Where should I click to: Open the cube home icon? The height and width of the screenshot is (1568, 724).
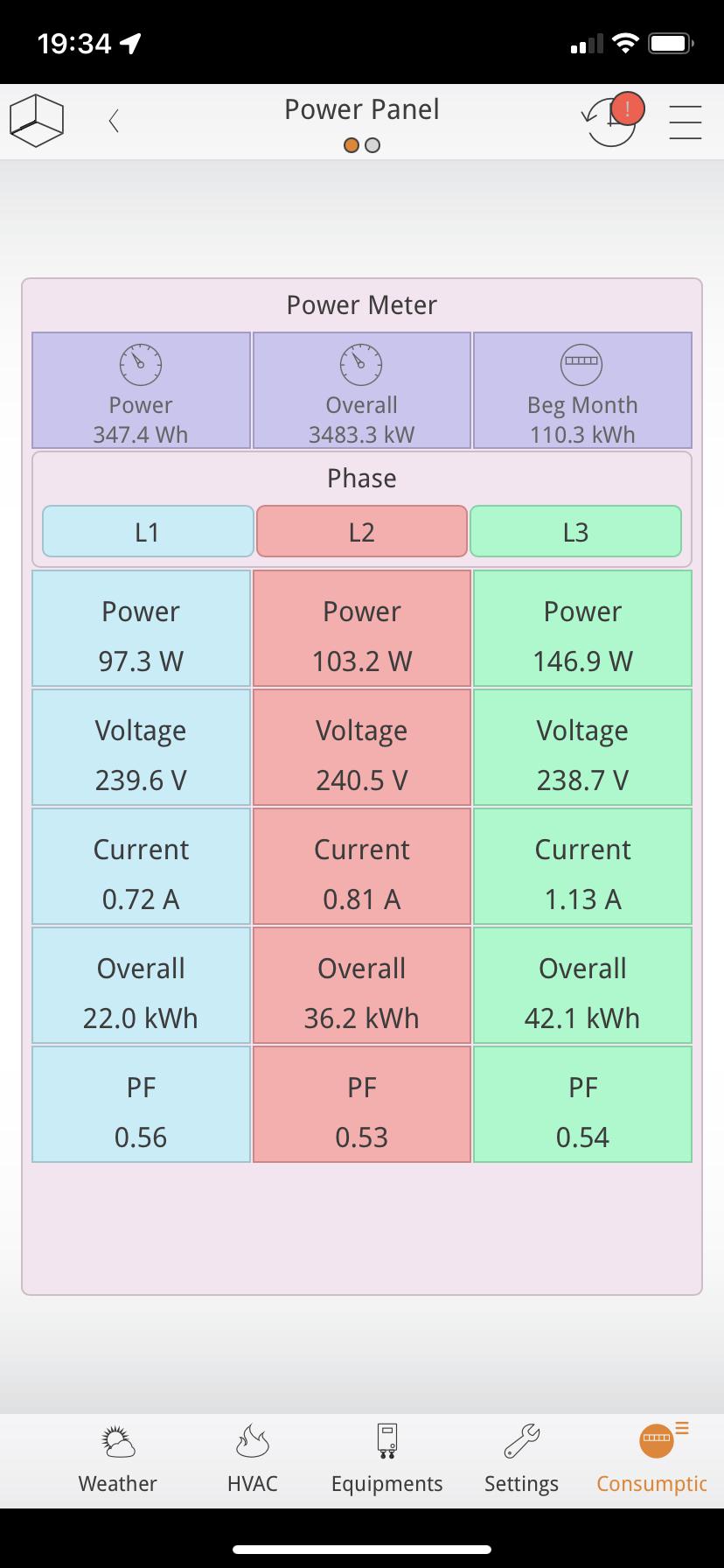click(37, 121)
